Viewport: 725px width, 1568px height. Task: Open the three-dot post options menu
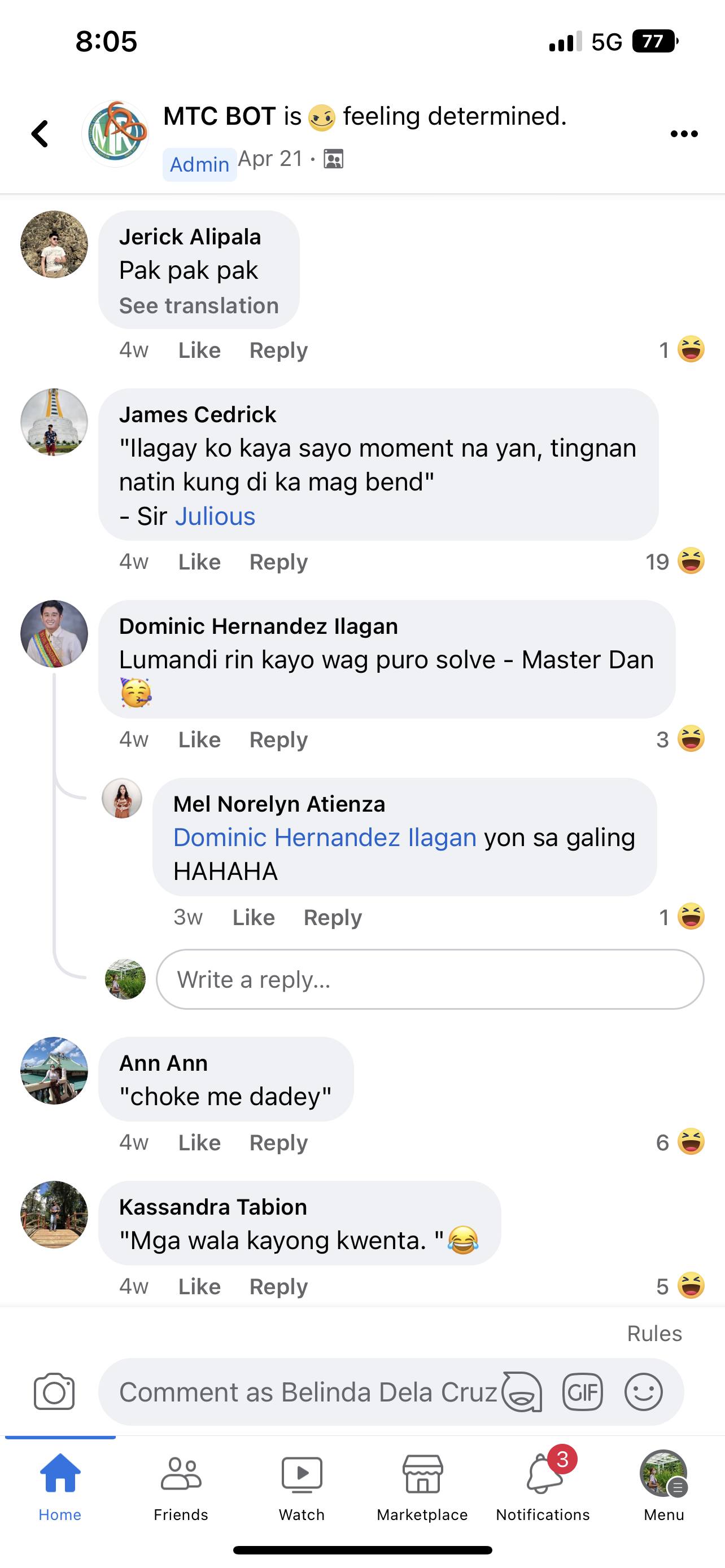(684, 134)
